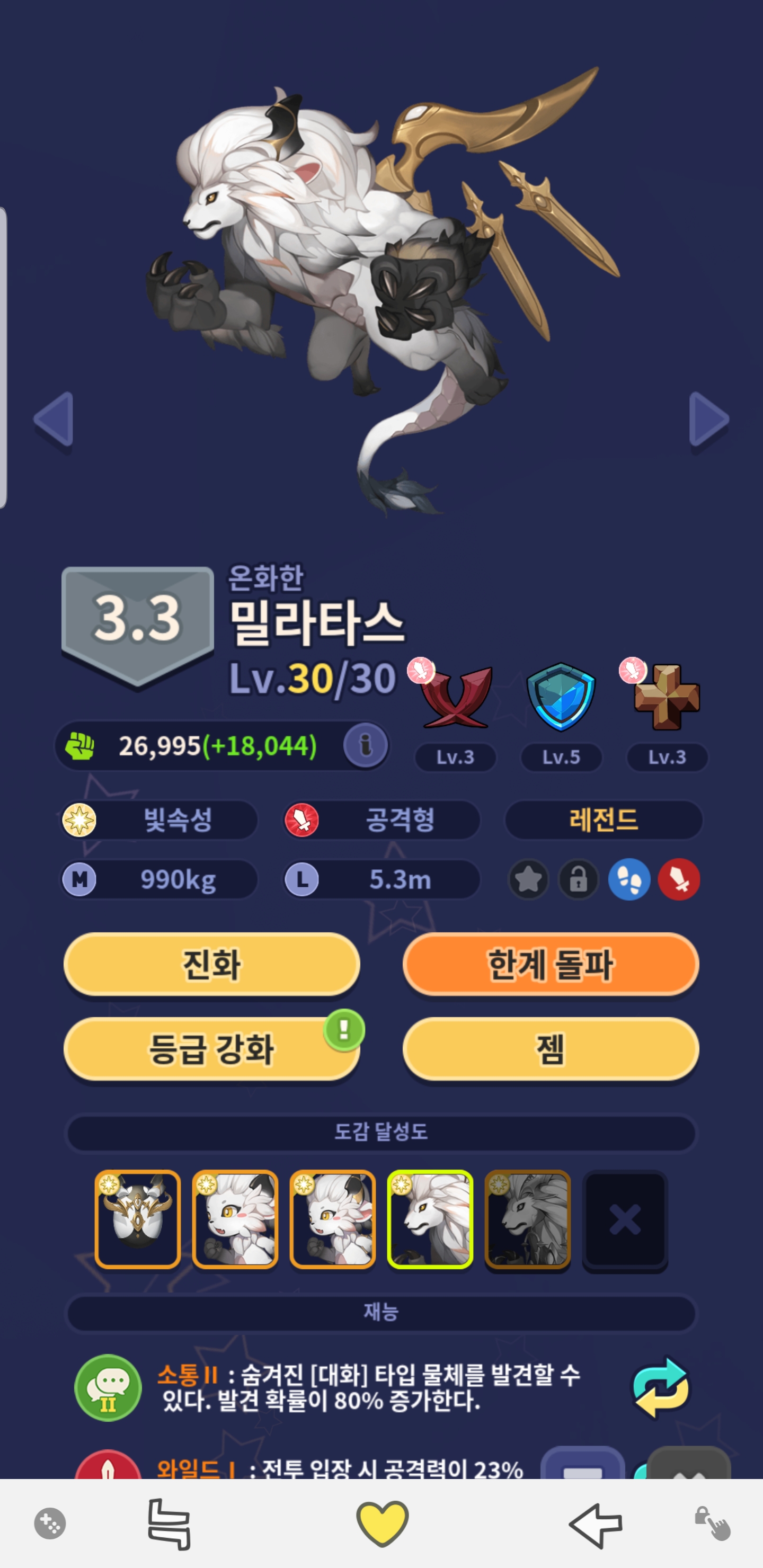This screenshot has width=763, height=1568.
Task: Open 등급 강화 (grade enhancement)
Action: click(212, 1049)
